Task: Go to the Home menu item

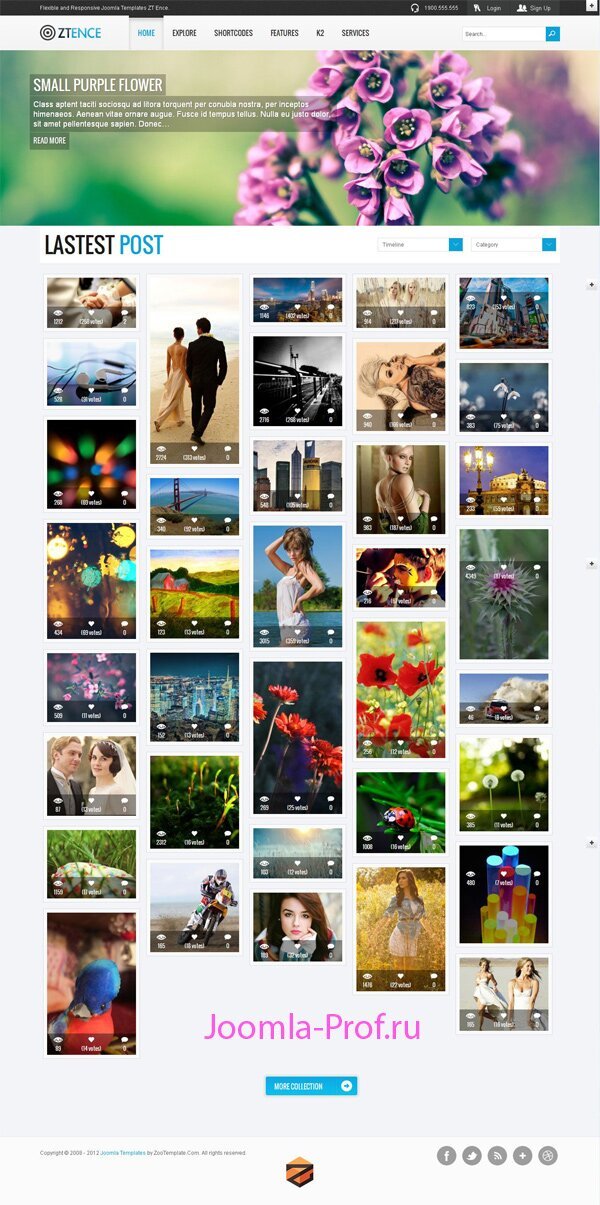Action: coord(146,33)
